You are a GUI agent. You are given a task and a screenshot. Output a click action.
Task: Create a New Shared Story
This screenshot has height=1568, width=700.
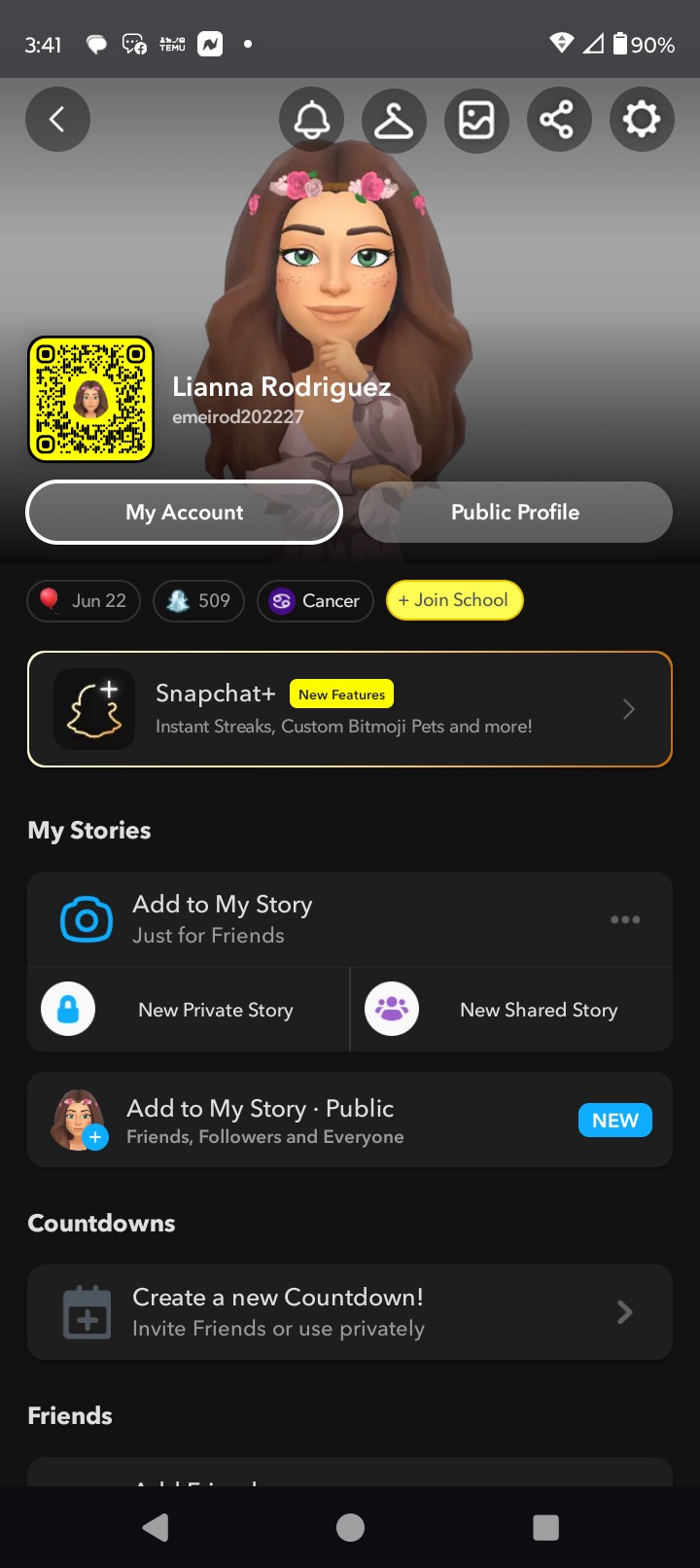(511, 1010)
